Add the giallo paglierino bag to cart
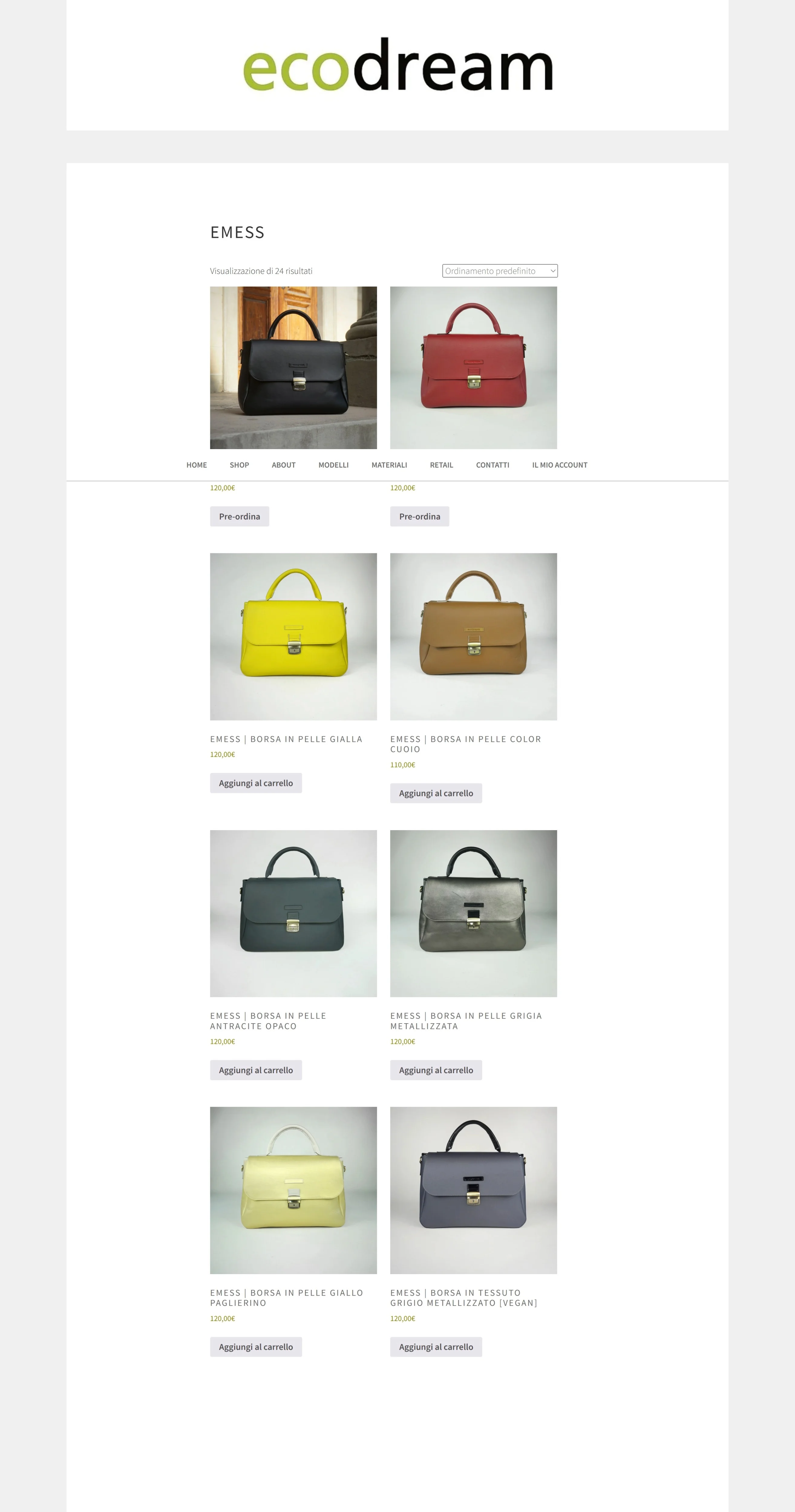The width and height of the screenshot is (795, 1512). pyautogui.click(x=256, y=1347)
